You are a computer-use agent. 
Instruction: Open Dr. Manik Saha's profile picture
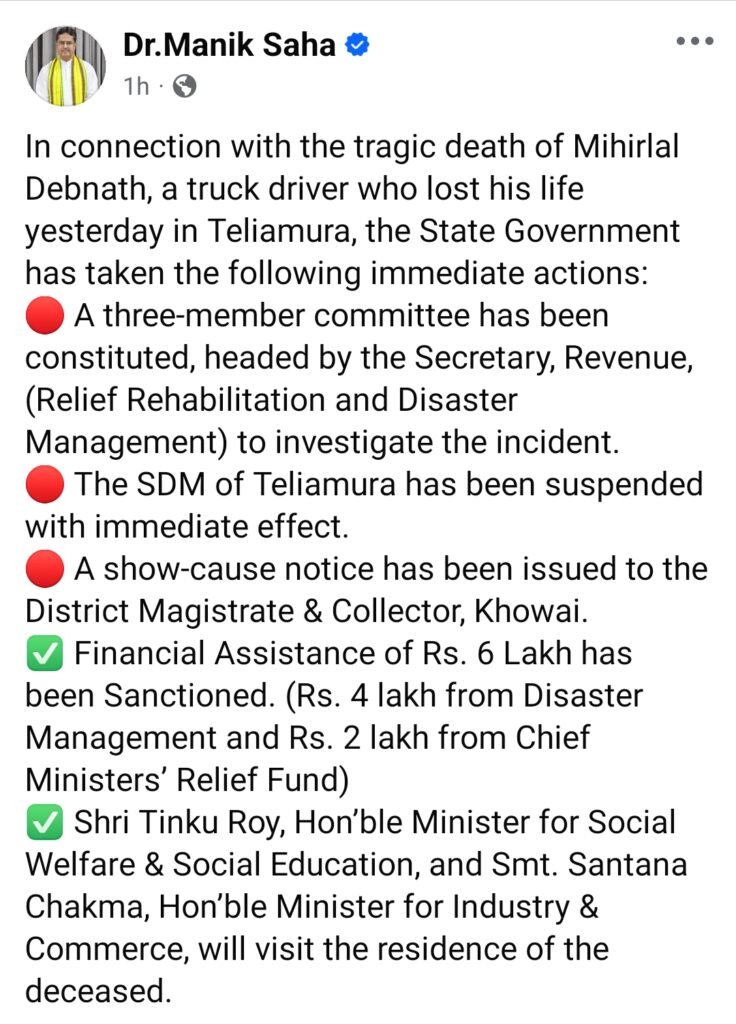pyautogui.click(x=64, y=65)
